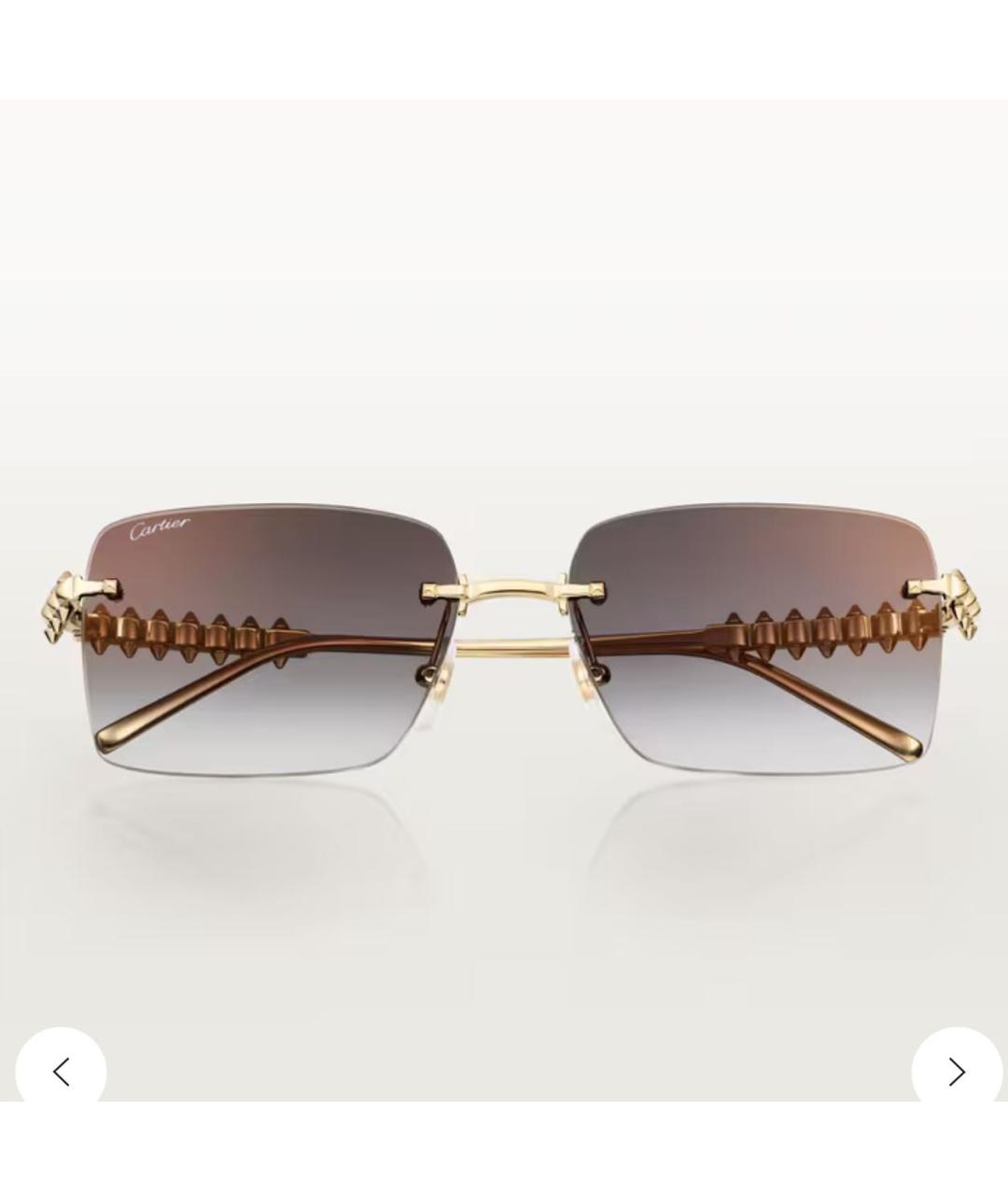The width and height of the screenshot is (1008, 1195).
Task: Show the next product image
Action: click(x=956, y=1071)
